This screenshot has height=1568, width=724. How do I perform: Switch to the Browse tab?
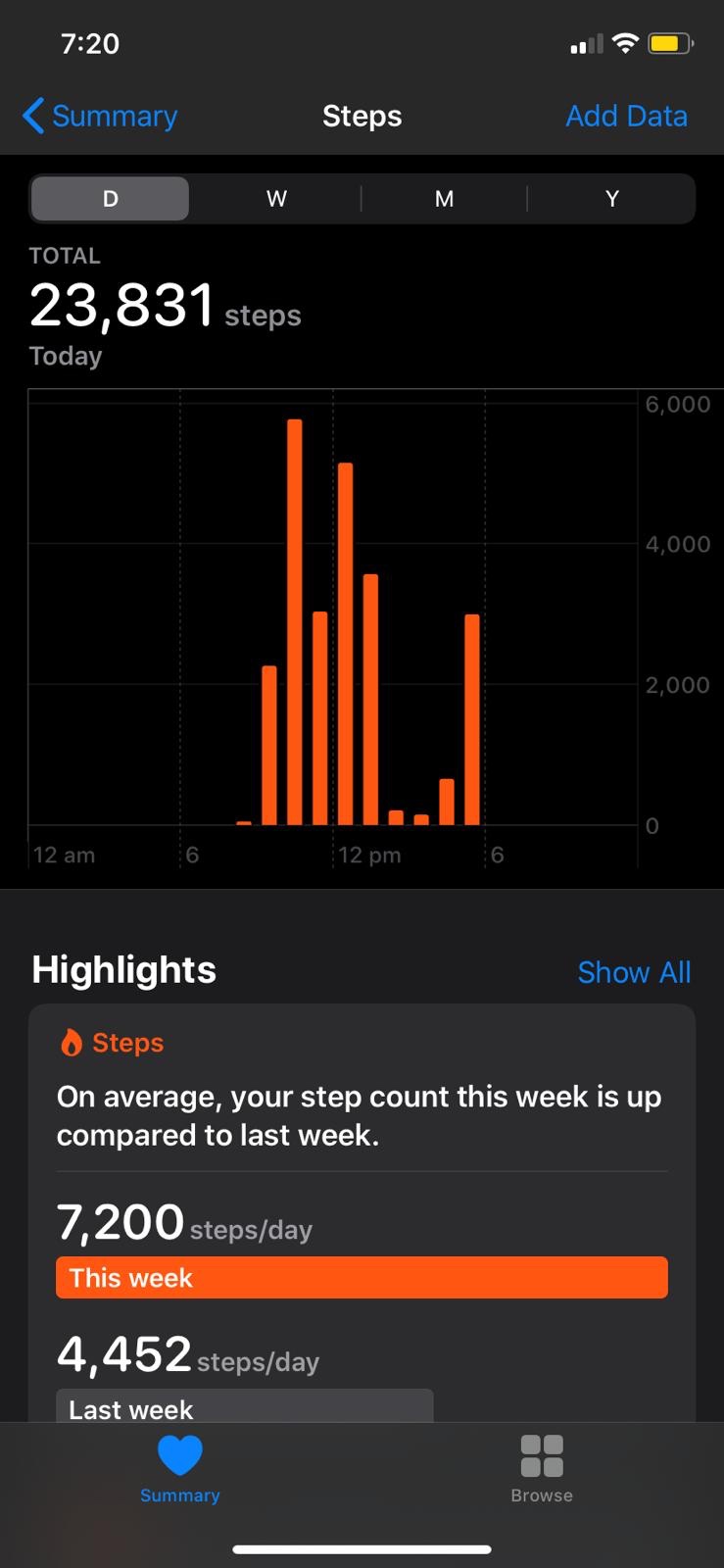click(542, 1469)
